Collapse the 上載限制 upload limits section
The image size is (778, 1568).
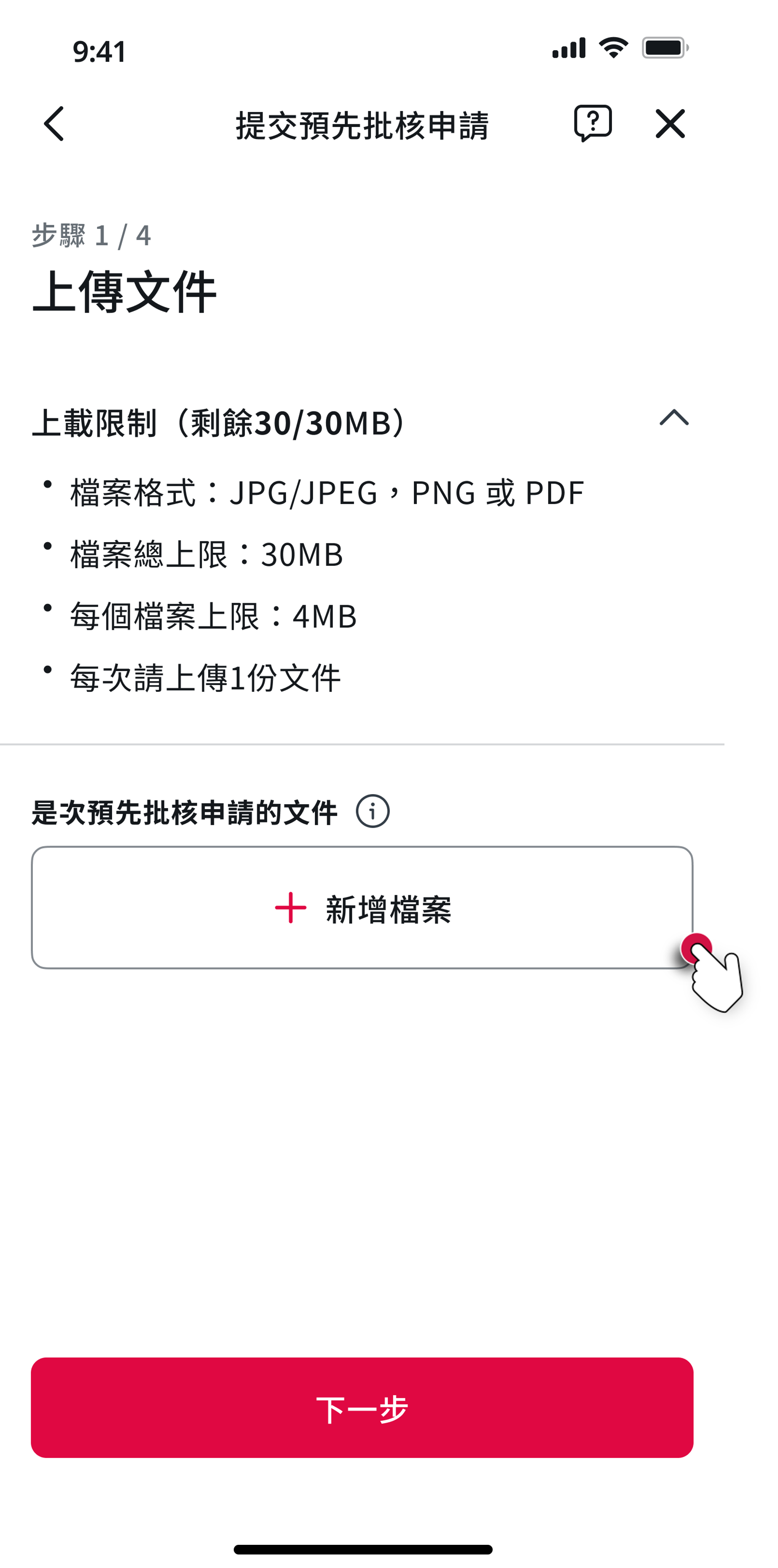tap(673, 418)
